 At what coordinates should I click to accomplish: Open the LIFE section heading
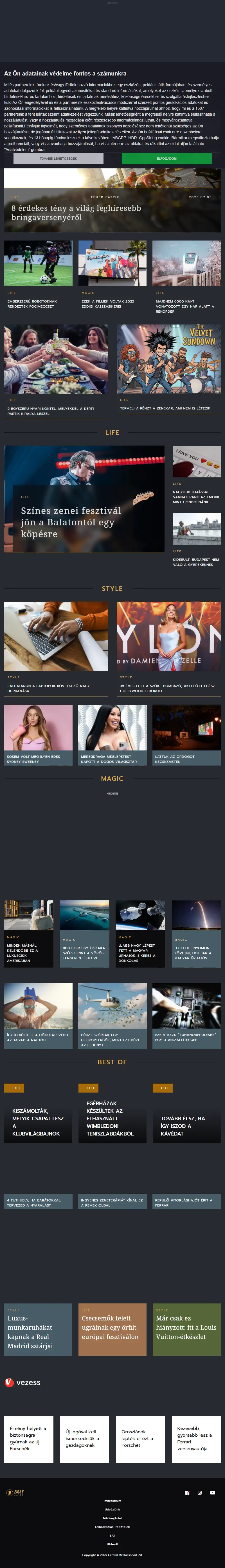click(x=112, y=432)
